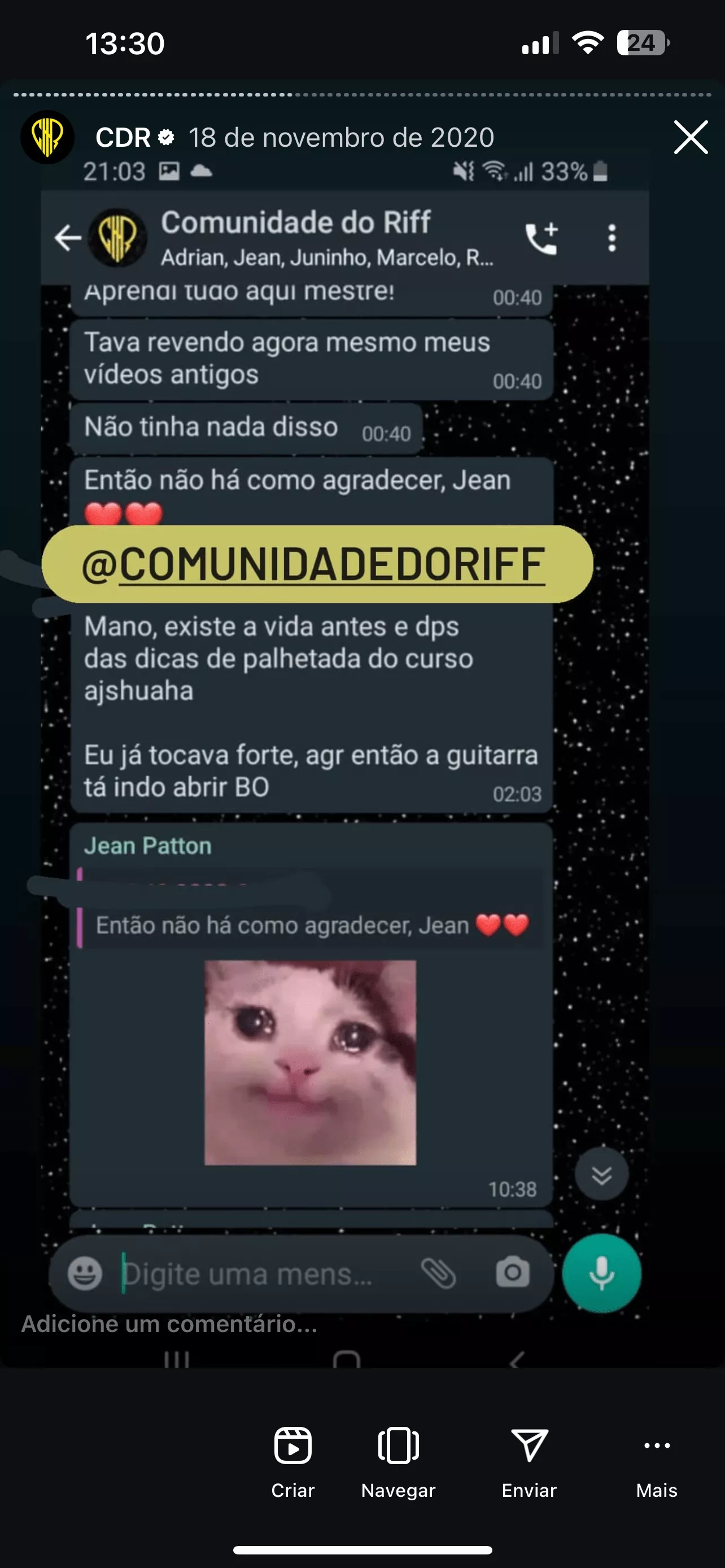Viewport: 725px width, 1568px height.
Task: Send this story via Enviar
Action: 529,1461
